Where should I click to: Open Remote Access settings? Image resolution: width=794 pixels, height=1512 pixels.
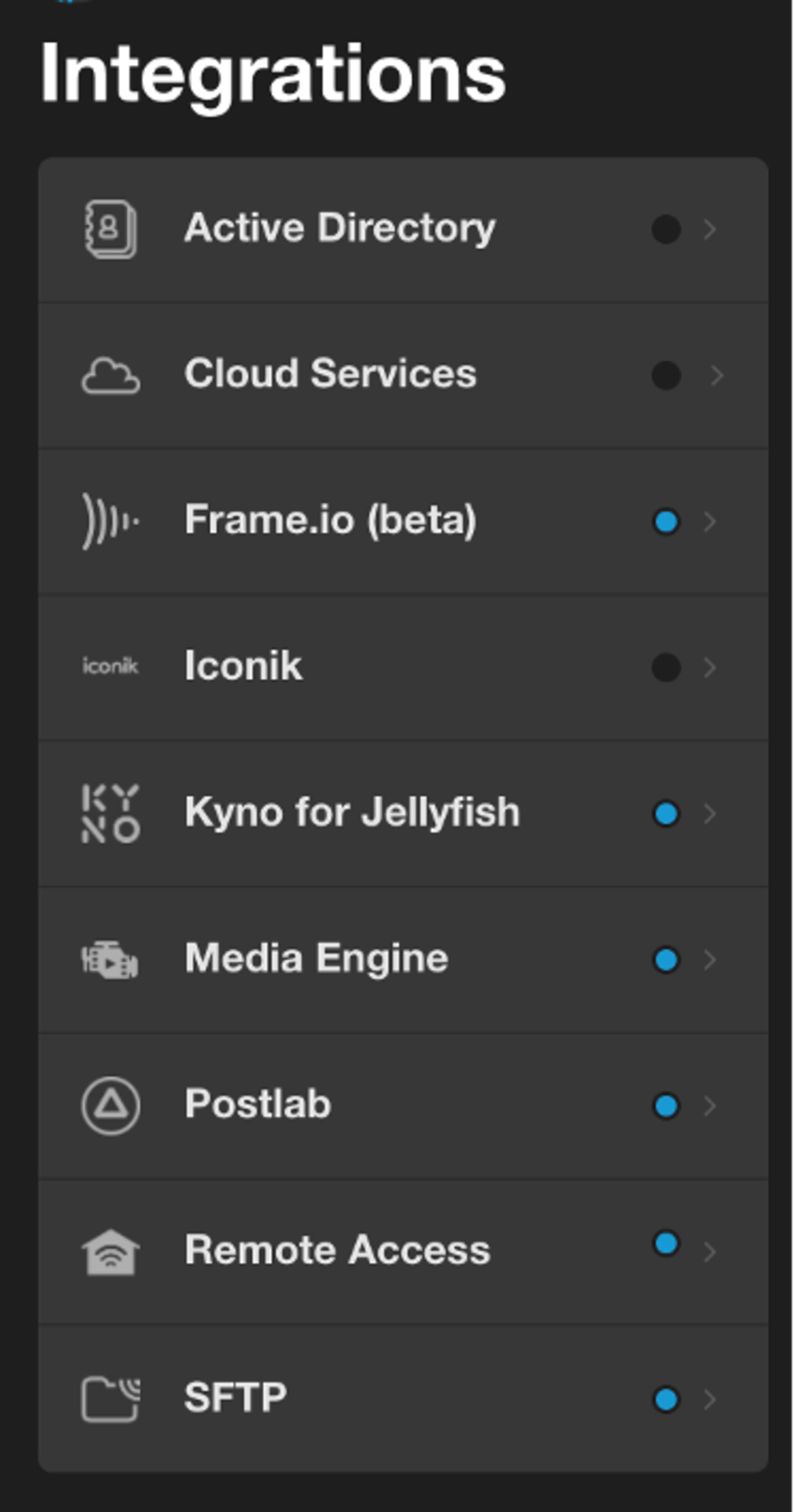(x=403, y=1253)
